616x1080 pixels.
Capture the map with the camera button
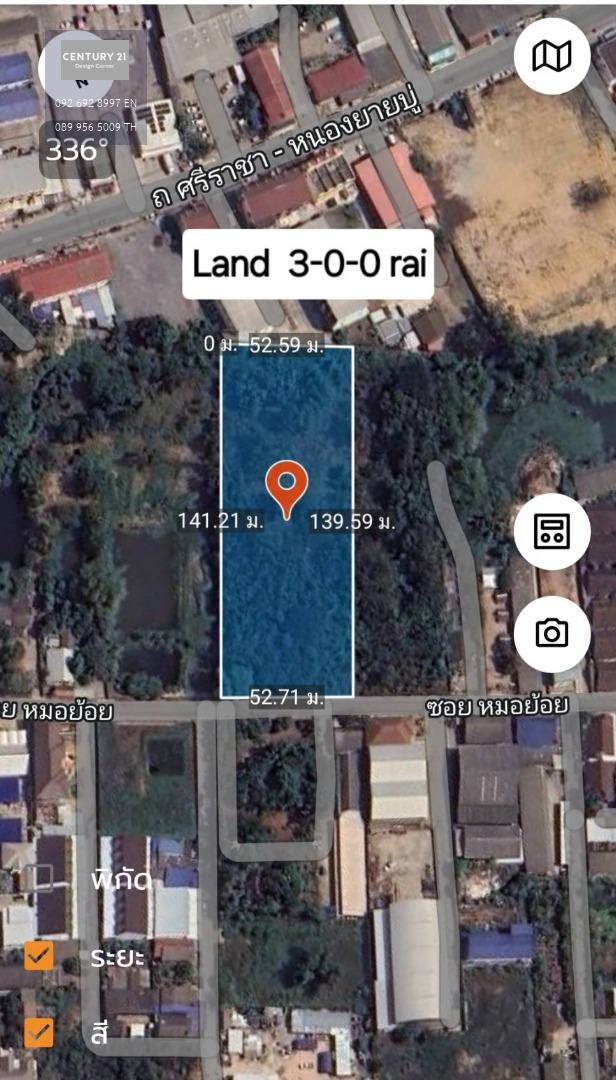(x=552, y=634)
